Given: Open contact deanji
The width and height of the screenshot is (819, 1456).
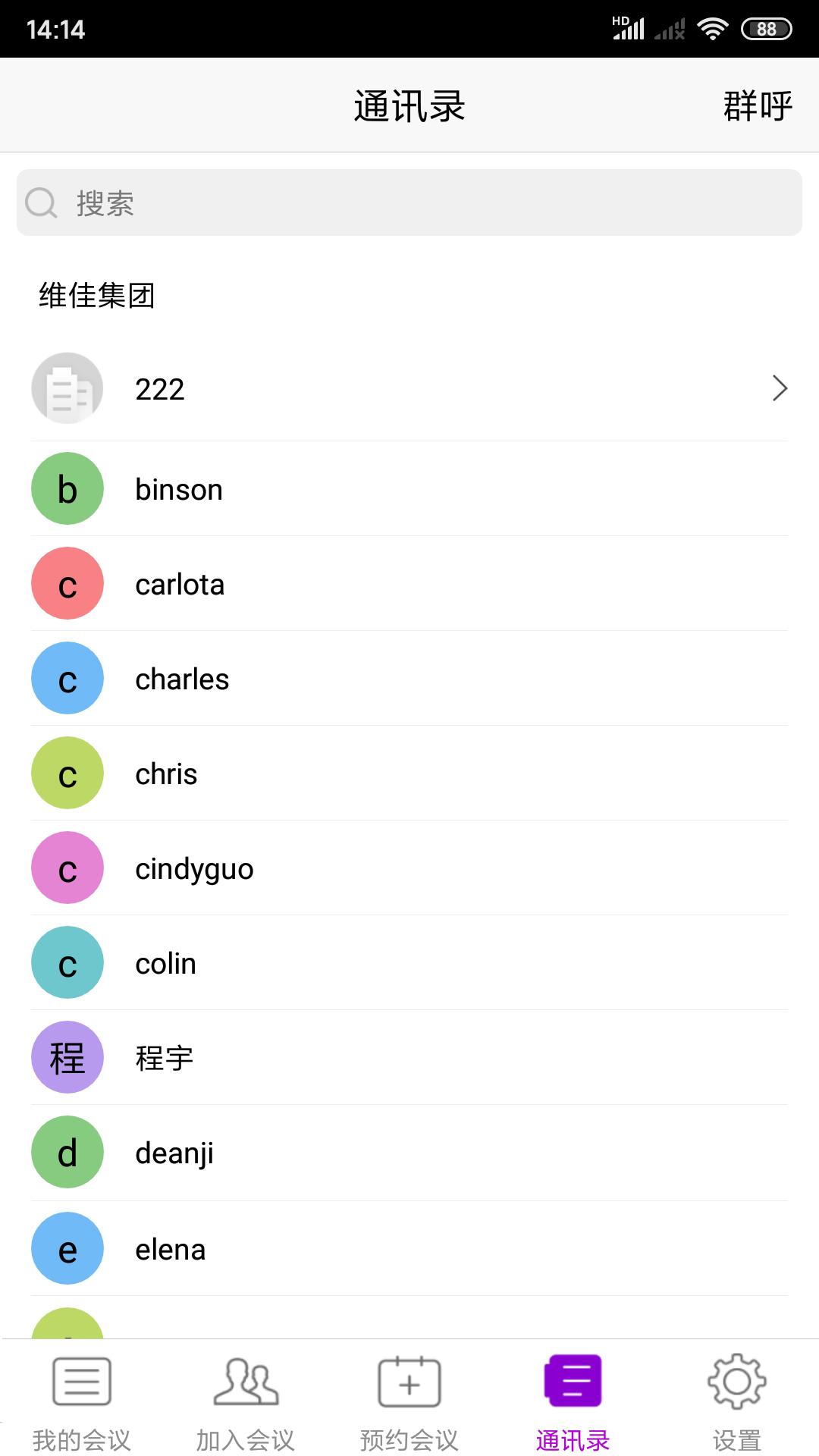Looking at the screenshot, I should [x=409, y=1153].
